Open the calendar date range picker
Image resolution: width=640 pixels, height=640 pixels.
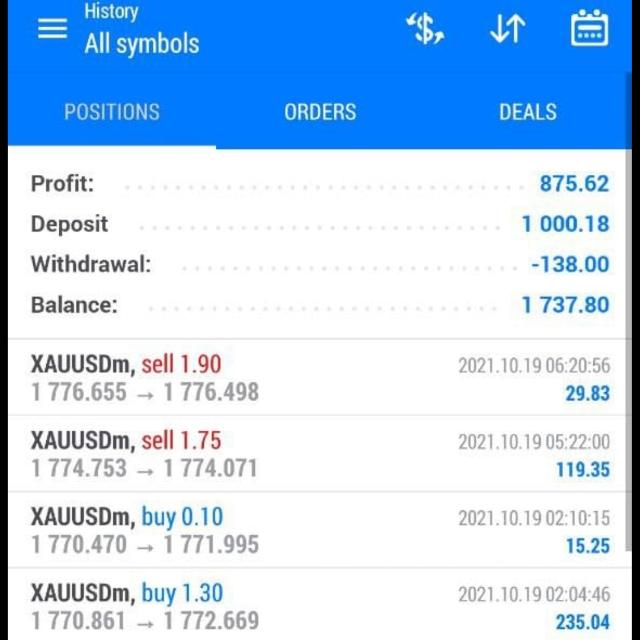tap(589, 29)
